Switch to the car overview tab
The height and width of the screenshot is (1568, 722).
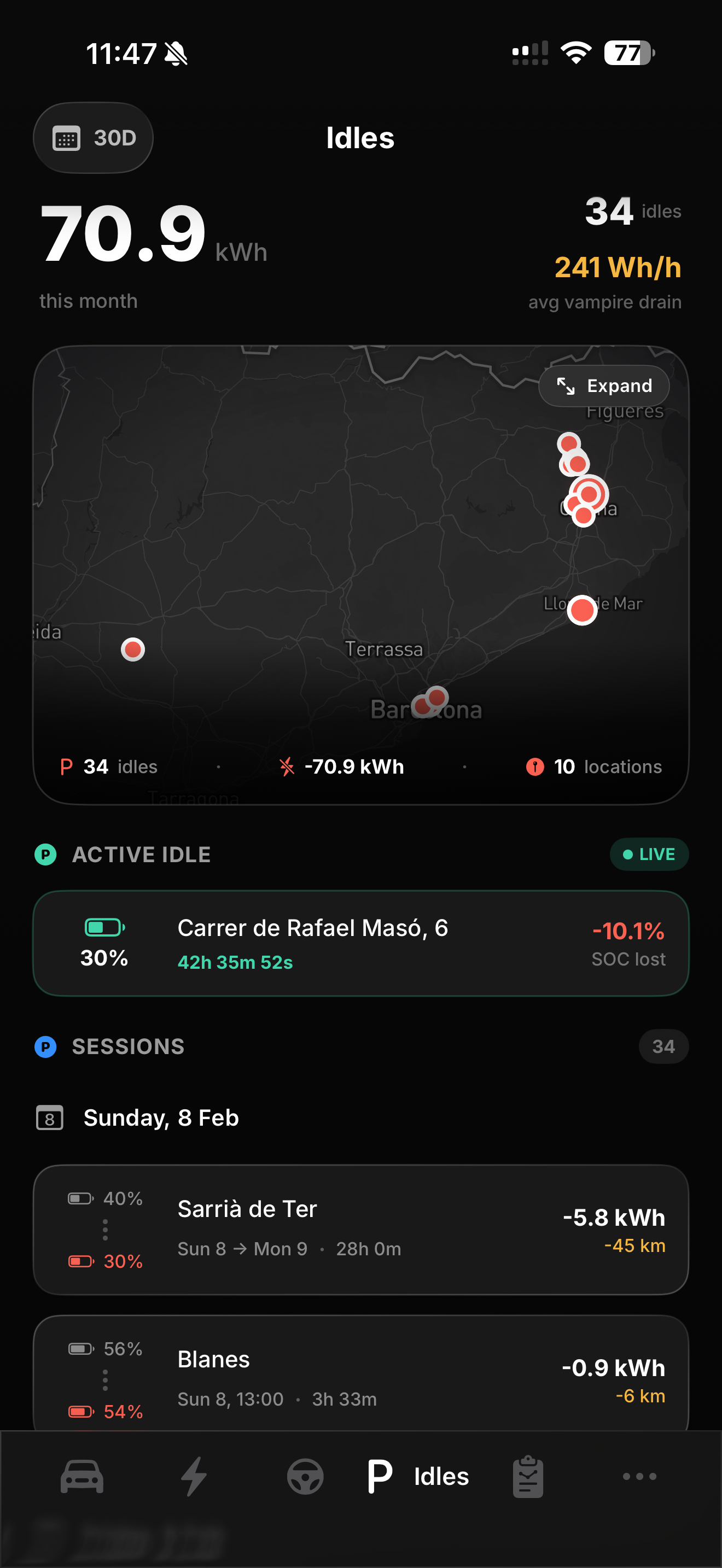point(81,1476)
